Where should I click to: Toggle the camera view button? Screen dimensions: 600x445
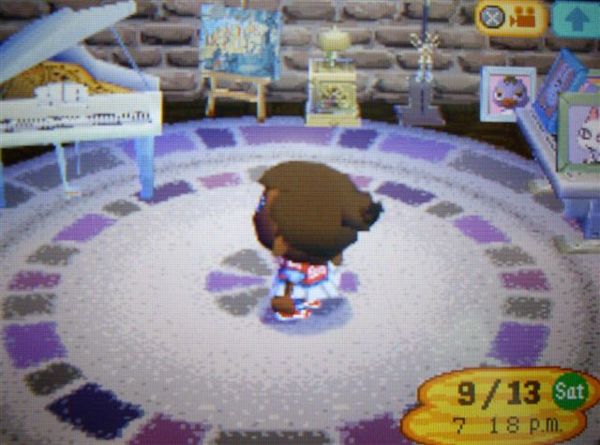point(511,17)
